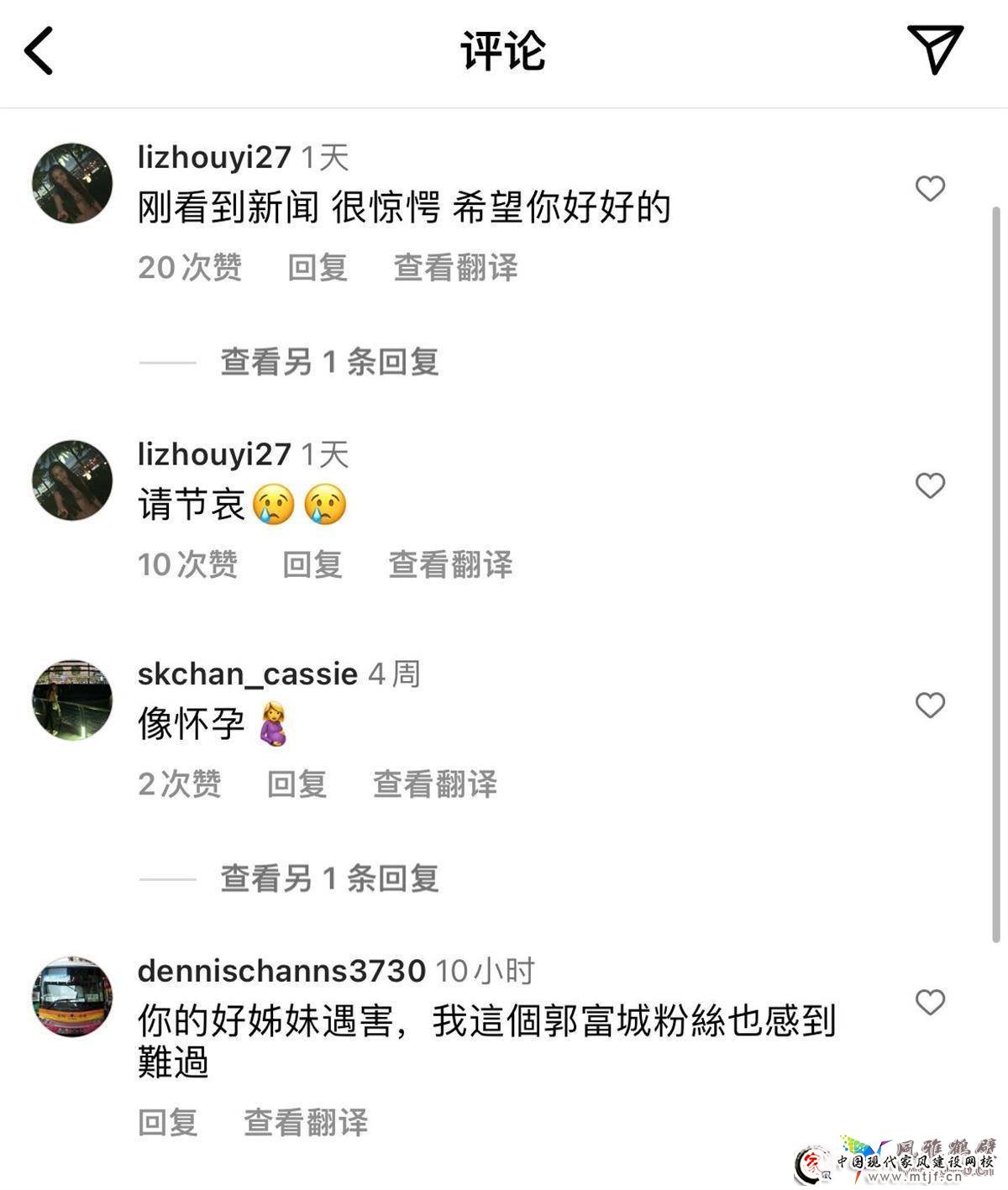
Task: View translation of '请节哀' comment
Action: click(x=450, y=564)
